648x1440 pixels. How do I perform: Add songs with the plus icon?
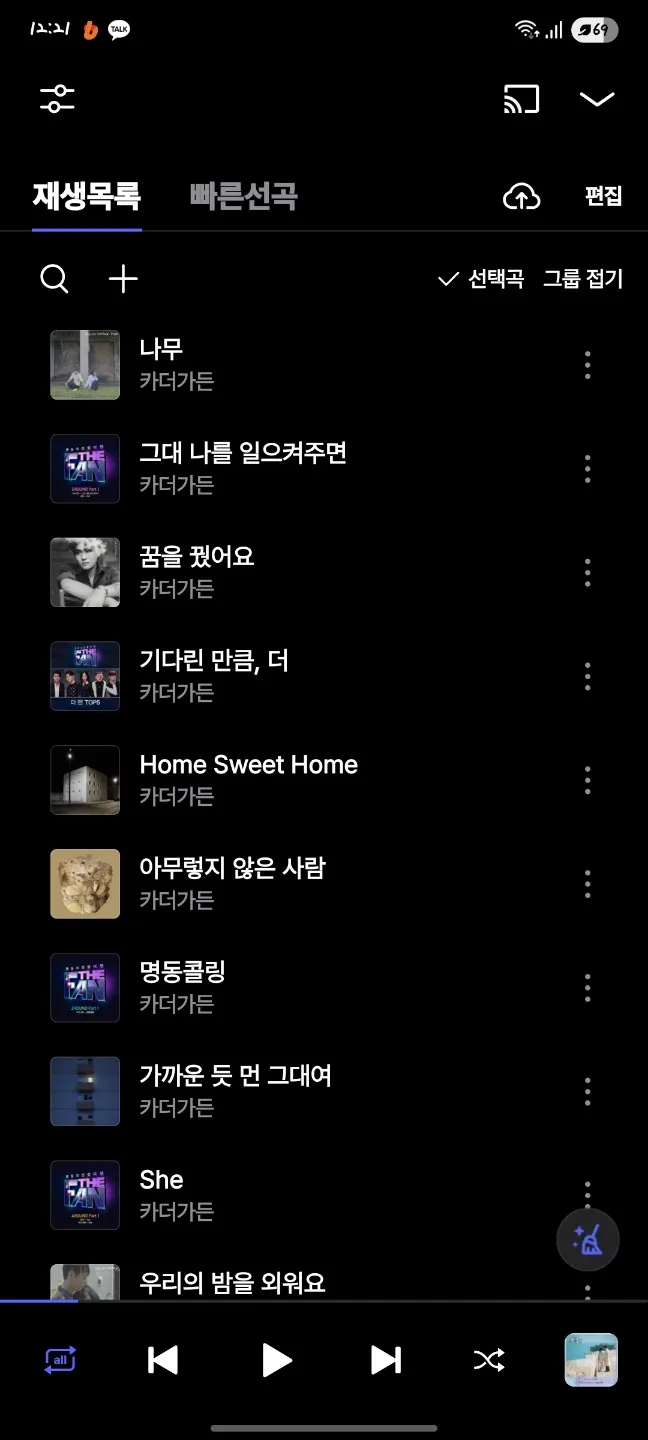[x=123, y=279]
